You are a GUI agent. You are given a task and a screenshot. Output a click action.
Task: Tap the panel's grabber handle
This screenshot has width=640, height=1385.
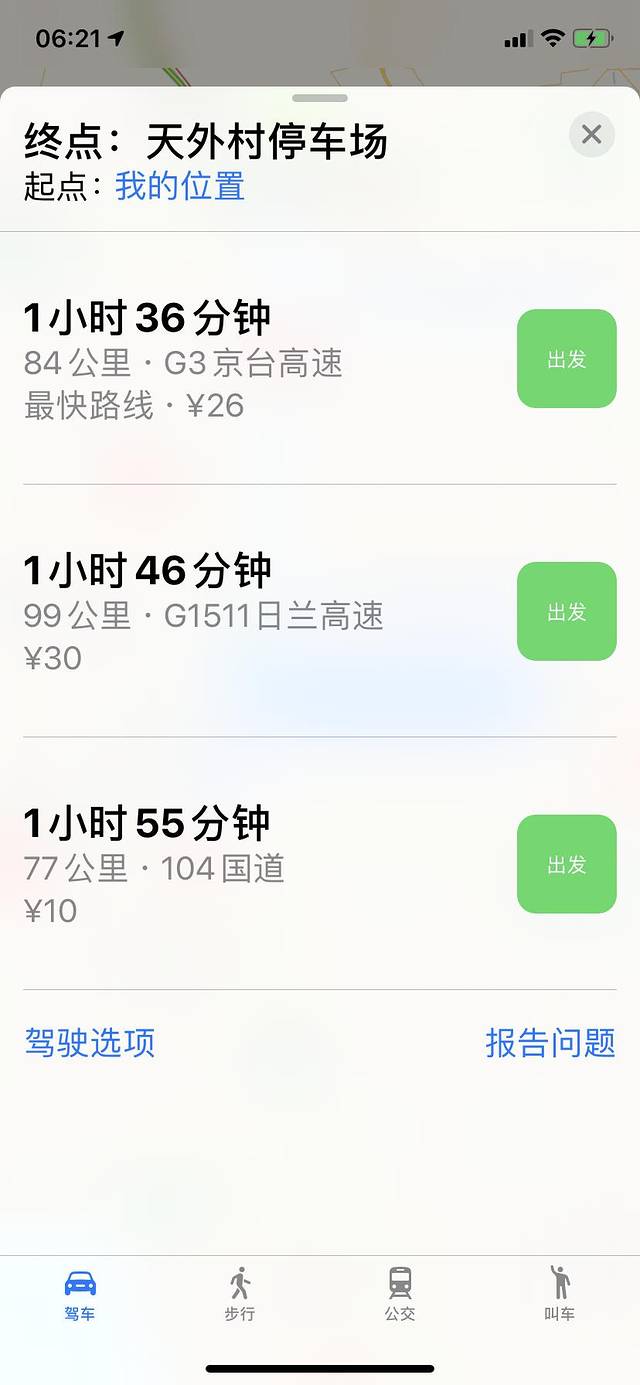(320, 98)
